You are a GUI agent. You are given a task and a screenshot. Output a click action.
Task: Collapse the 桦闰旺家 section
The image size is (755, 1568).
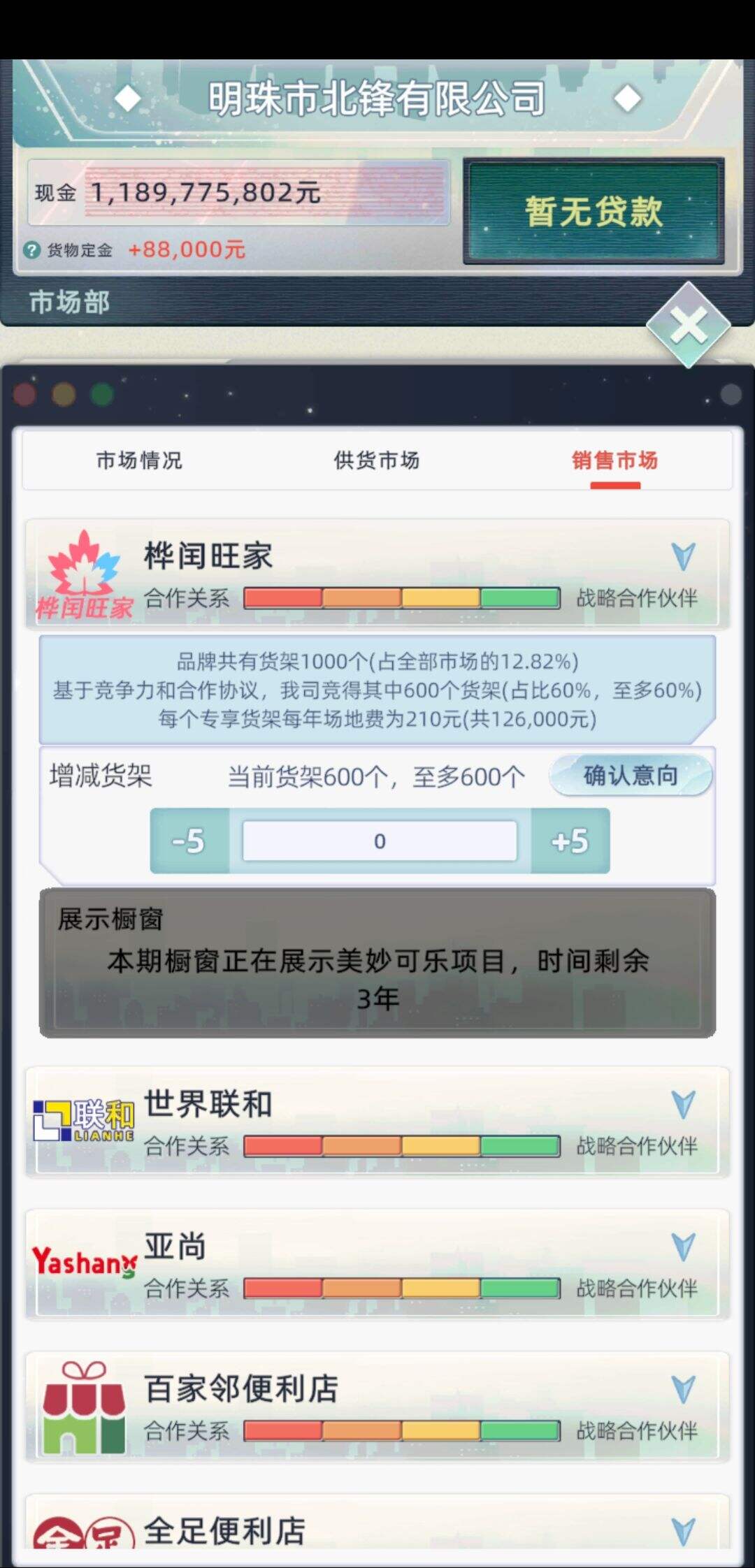[x=682, y=557]
